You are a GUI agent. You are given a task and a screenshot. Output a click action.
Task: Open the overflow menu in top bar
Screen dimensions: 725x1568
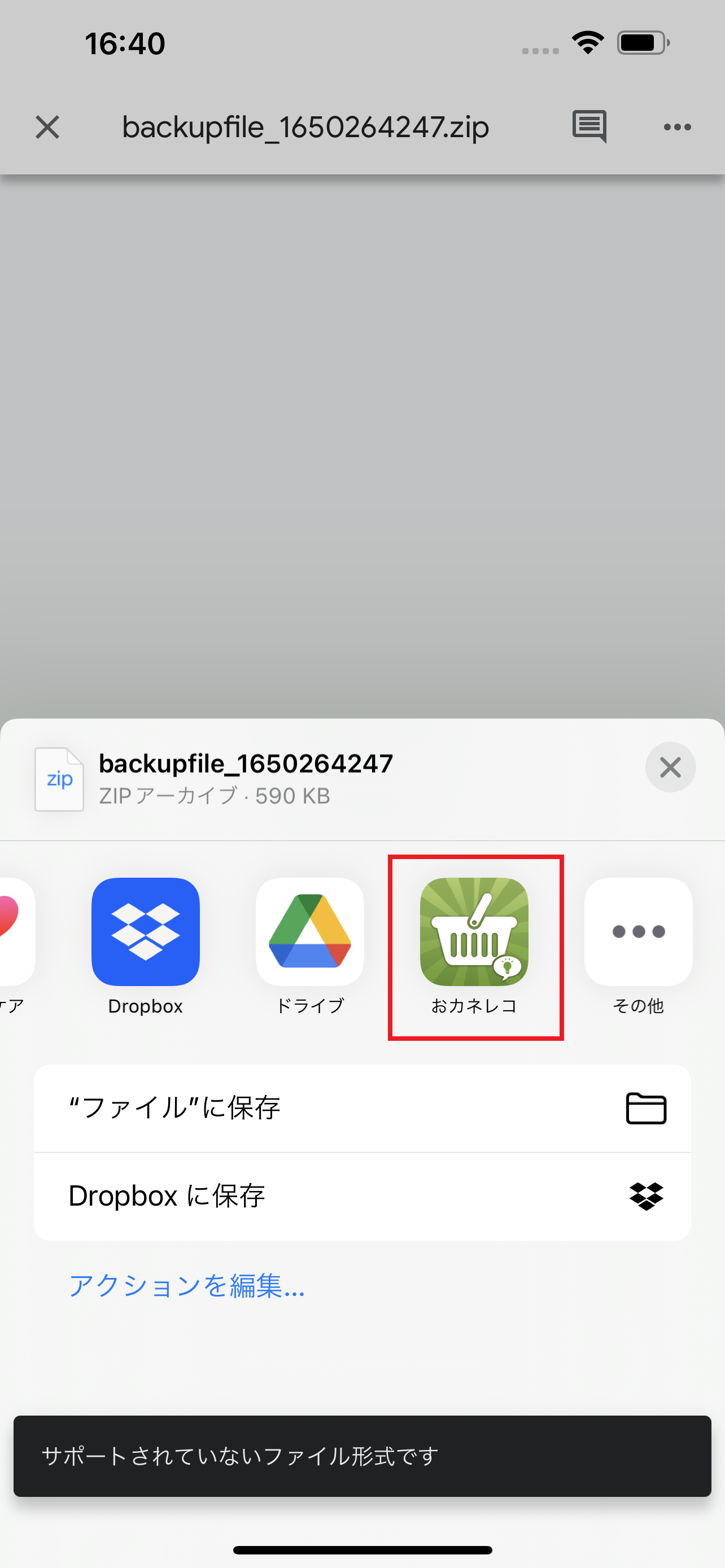[x=677, y=127]
